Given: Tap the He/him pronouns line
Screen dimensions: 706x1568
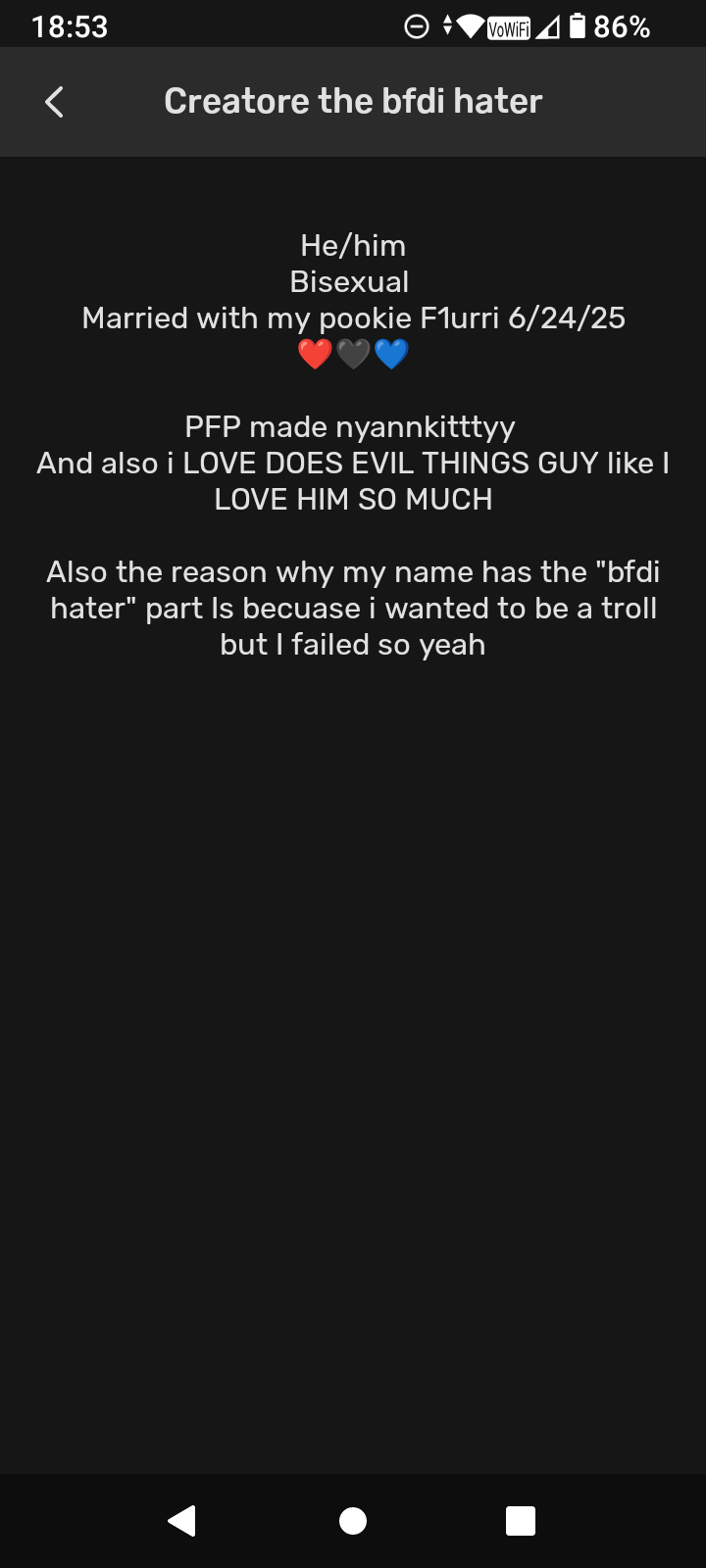Looking at the screenshot, I should (x=353, y=245).
